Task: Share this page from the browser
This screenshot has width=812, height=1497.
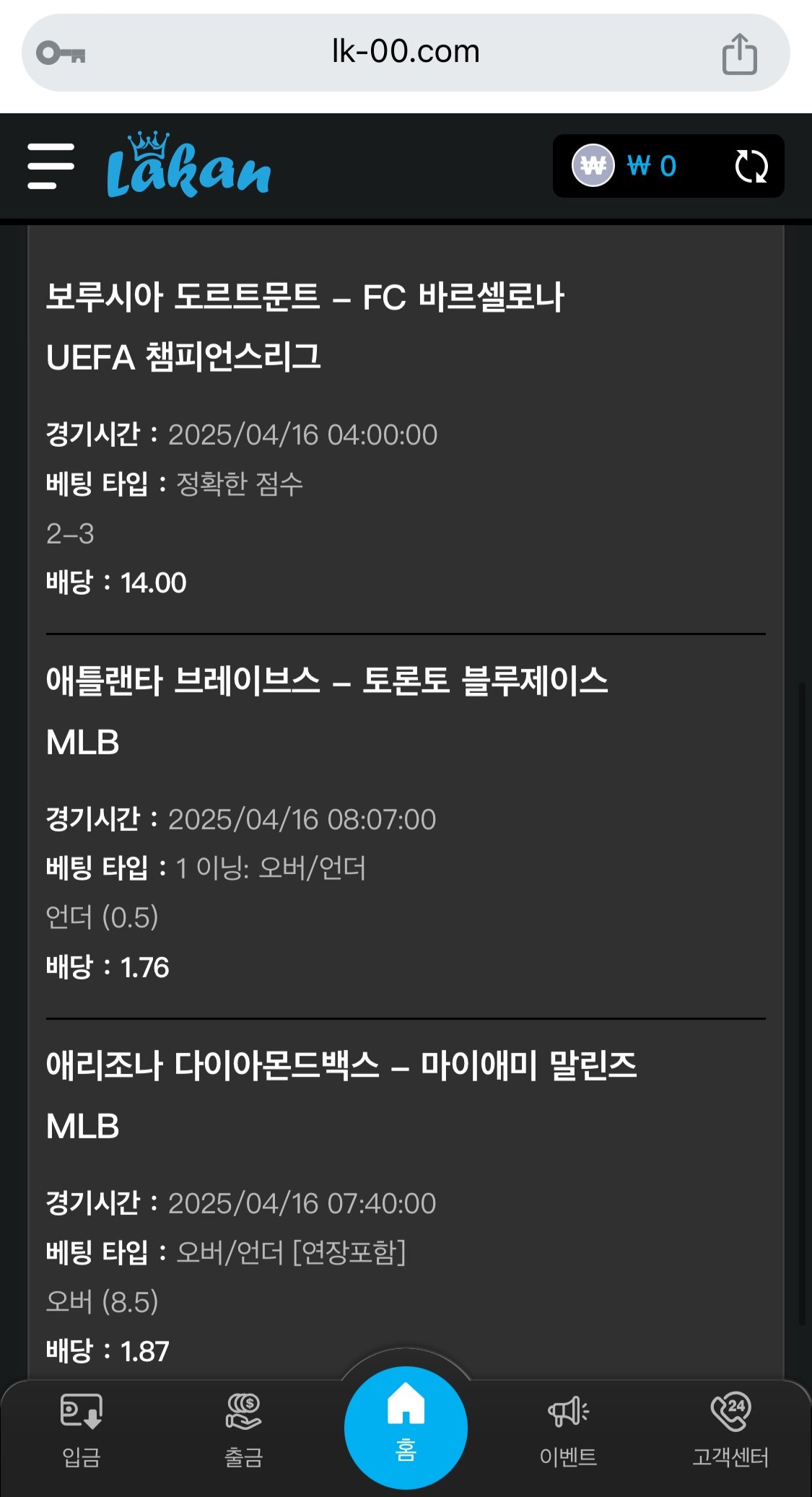Action: [x=739, y=53]
